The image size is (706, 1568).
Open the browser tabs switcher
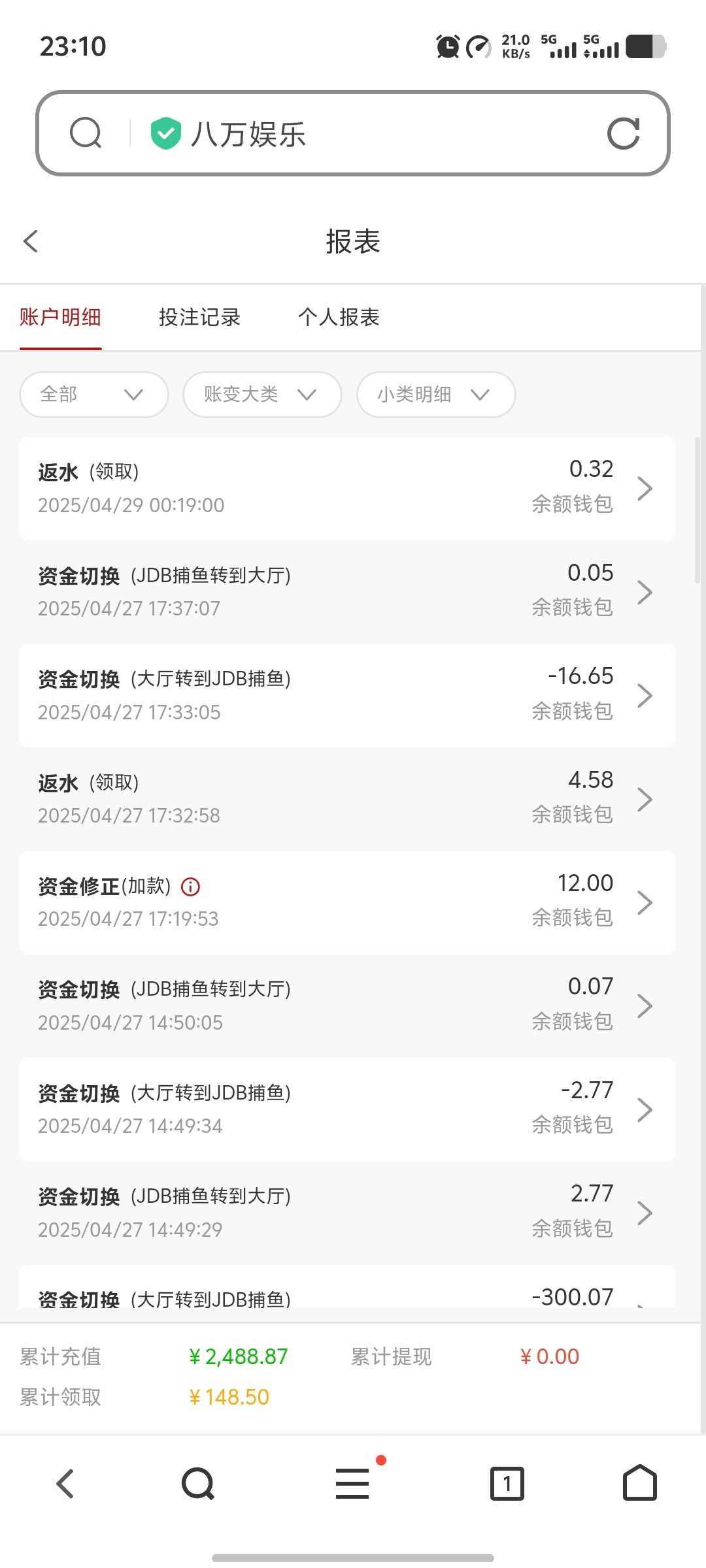[x=507, y=1484]
